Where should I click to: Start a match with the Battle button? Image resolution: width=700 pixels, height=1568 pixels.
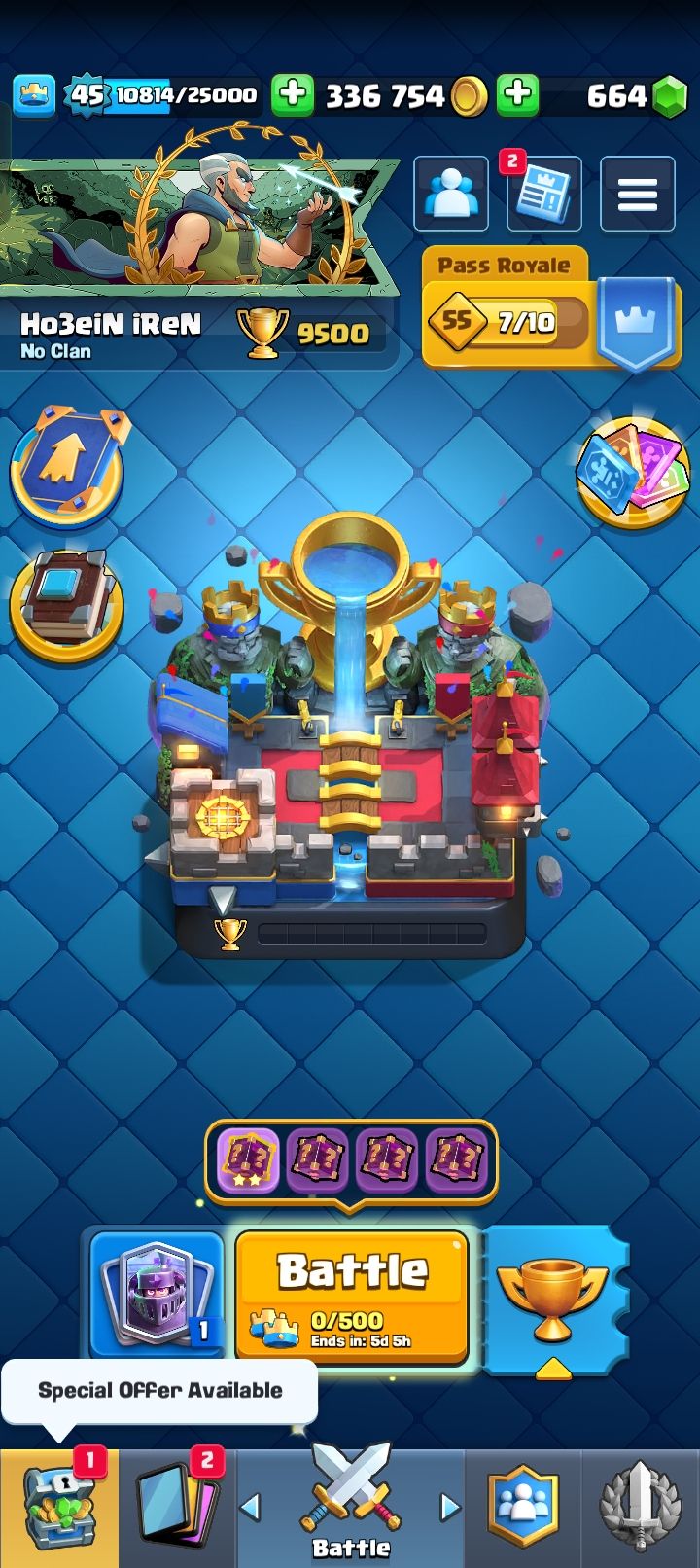[352, 1295]
